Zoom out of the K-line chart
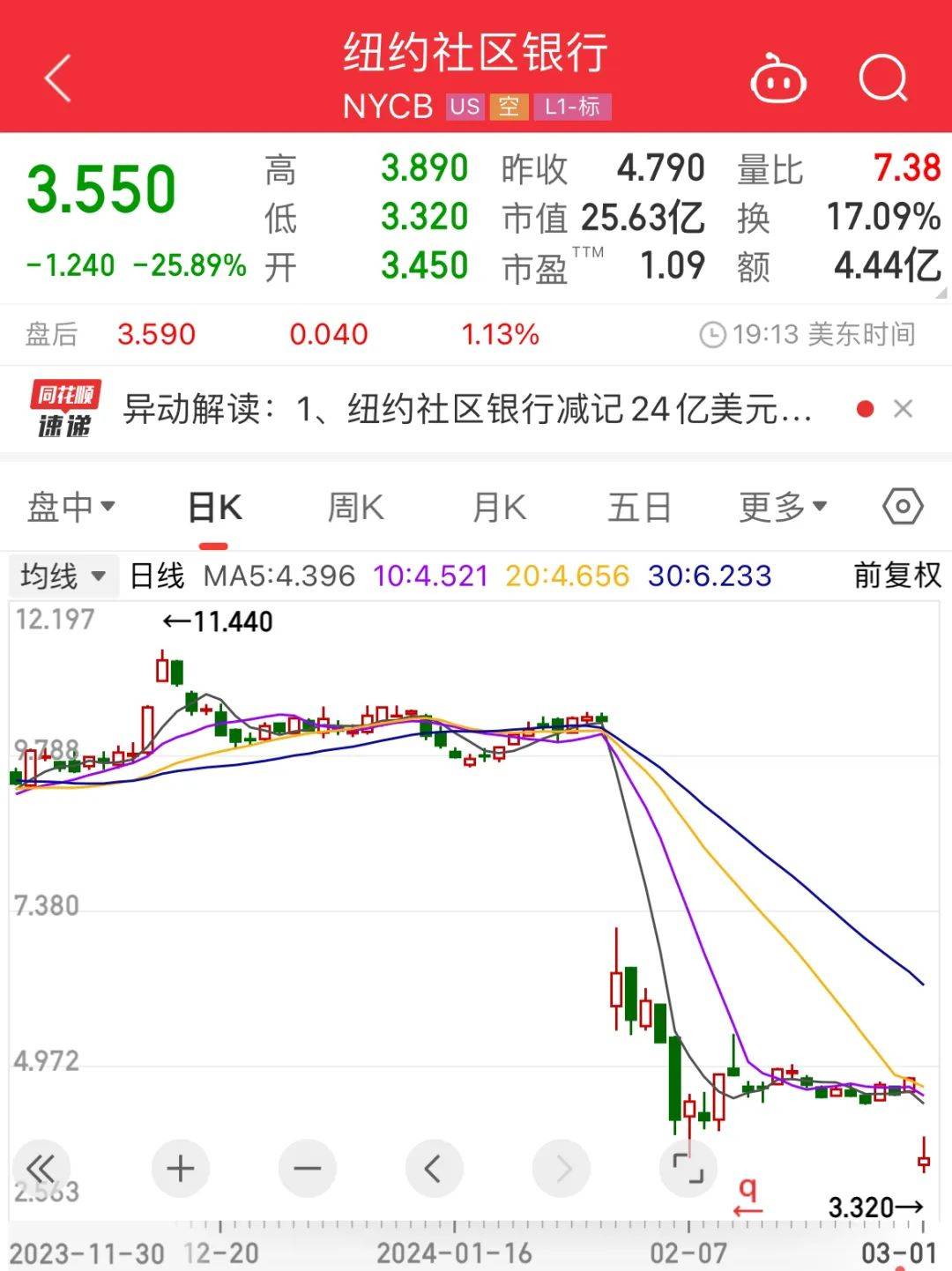952x1271 pixels. click(x=307, y=1169)
